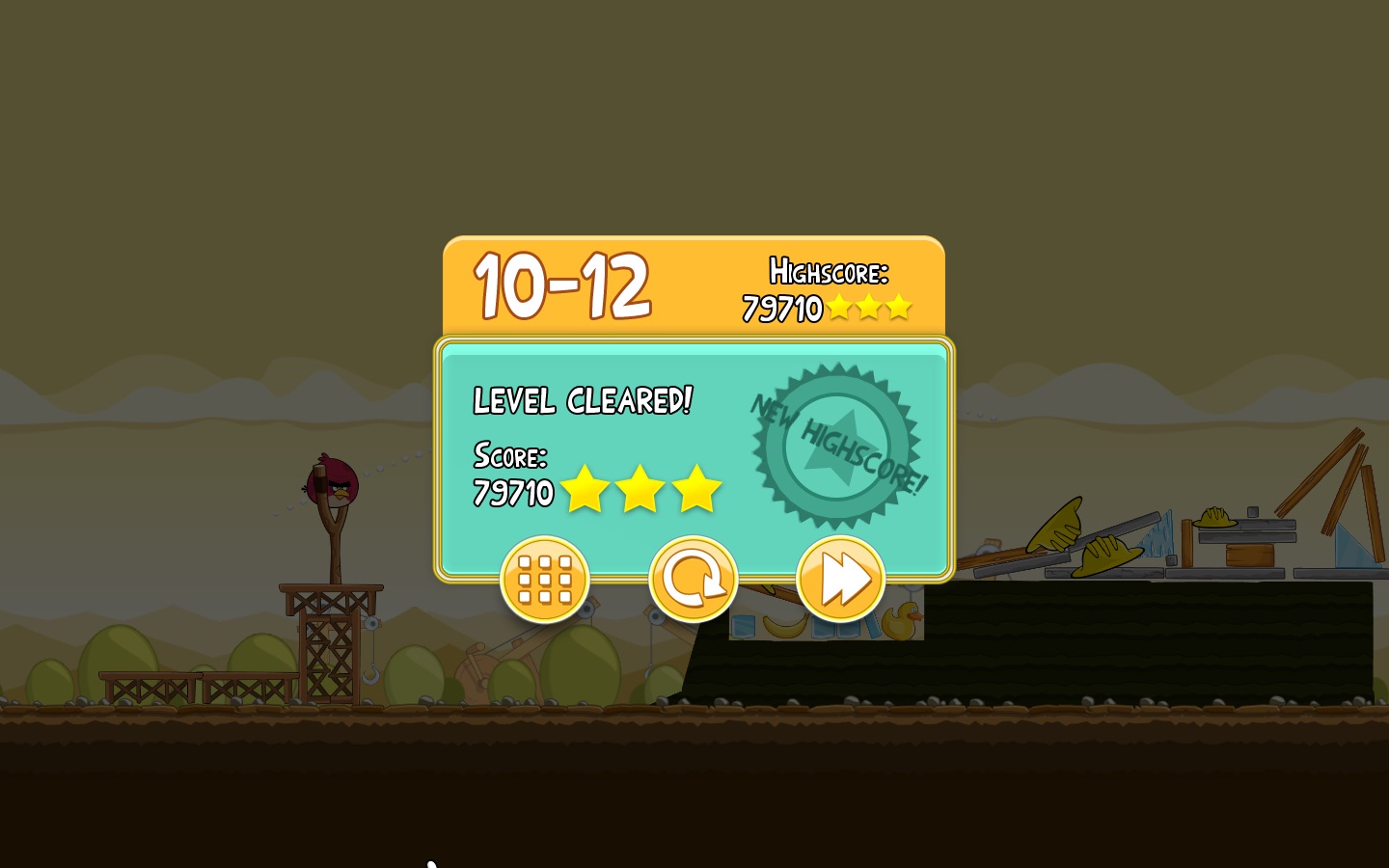
Task: Advance to the next level
Action: [840, 579]
